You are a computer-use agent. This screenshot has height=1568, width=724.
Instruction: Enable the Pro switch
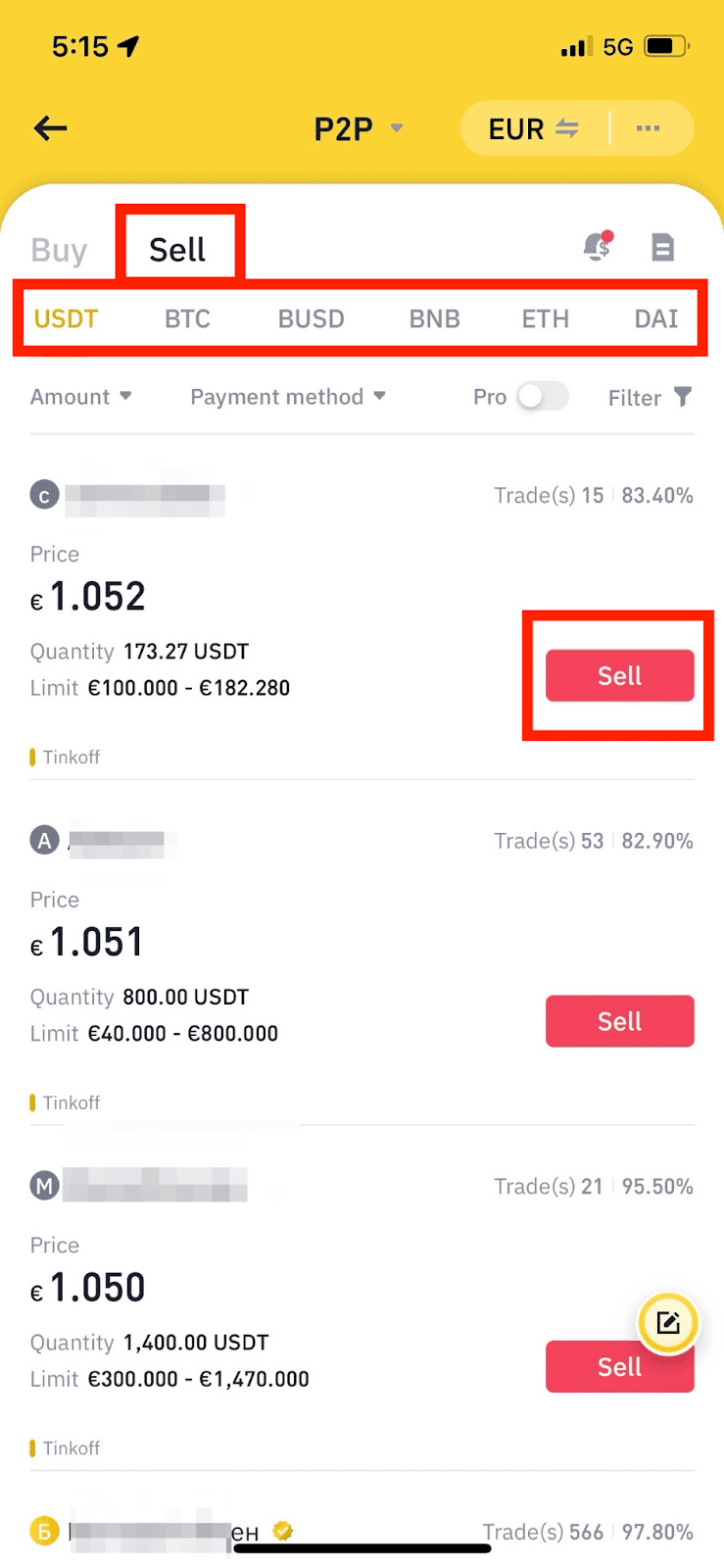(543, 397)
